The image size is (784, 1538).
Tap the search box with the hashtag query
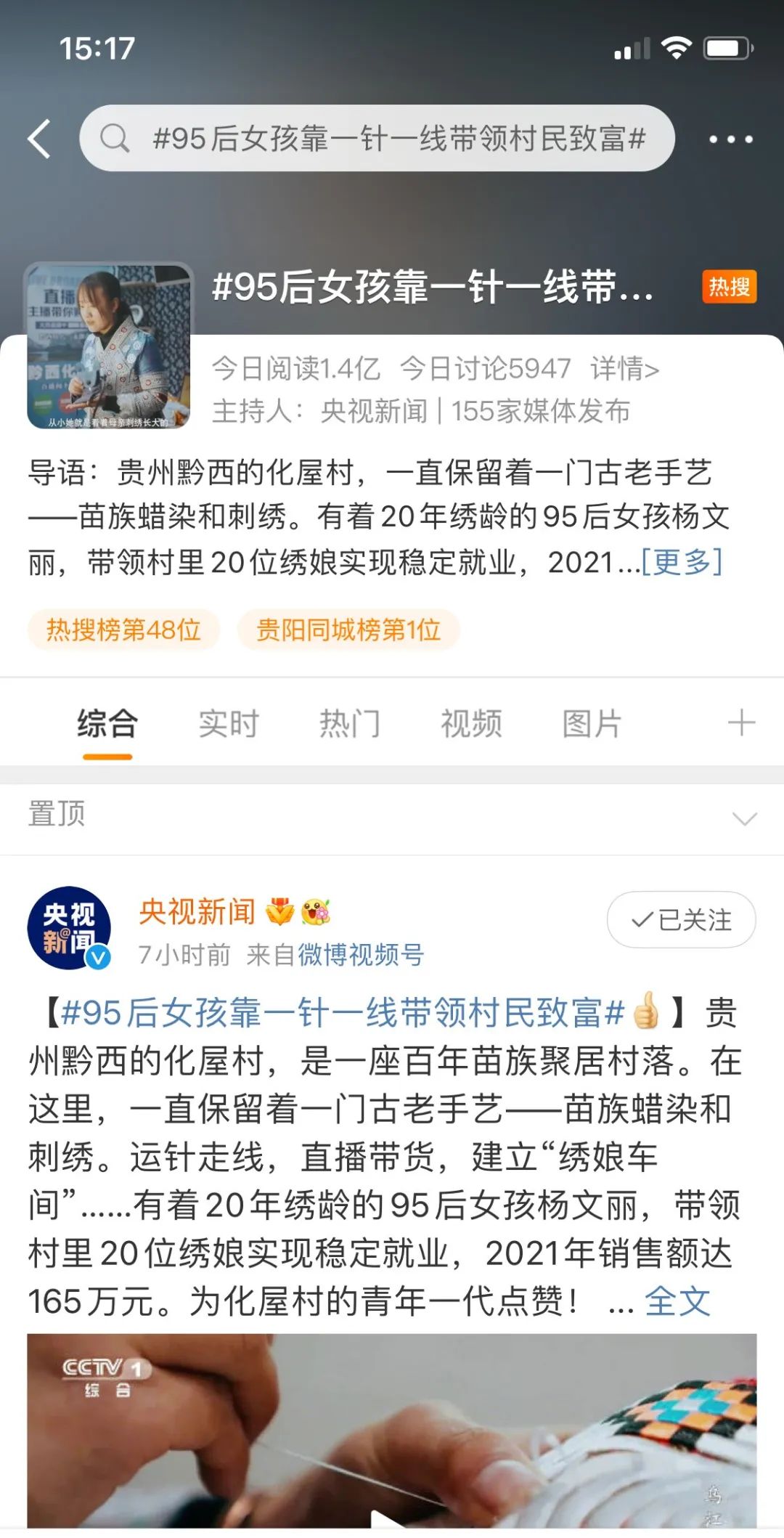[x=377, y=138]
